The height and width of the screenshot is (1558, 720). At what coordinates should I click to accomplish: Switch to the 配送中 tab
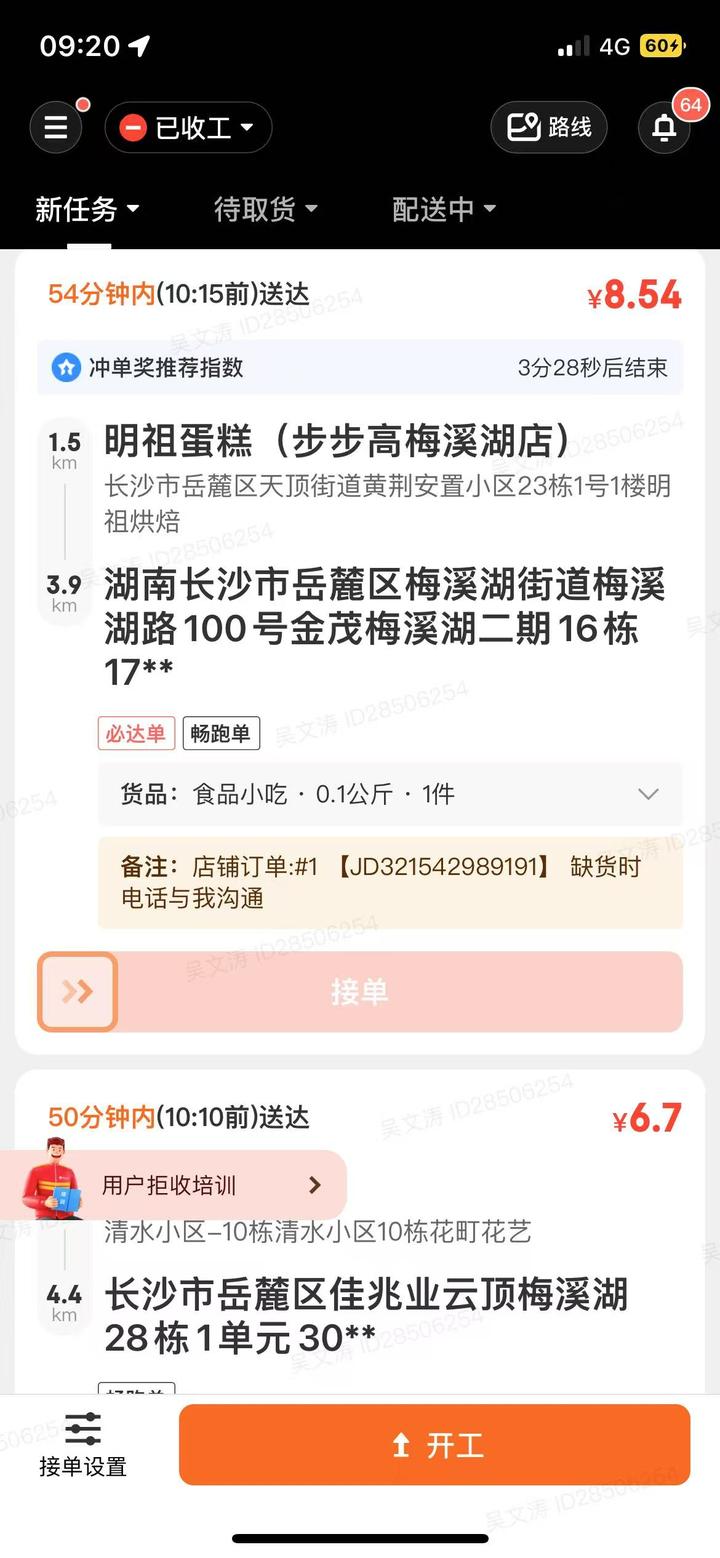[x=444, y=209]
